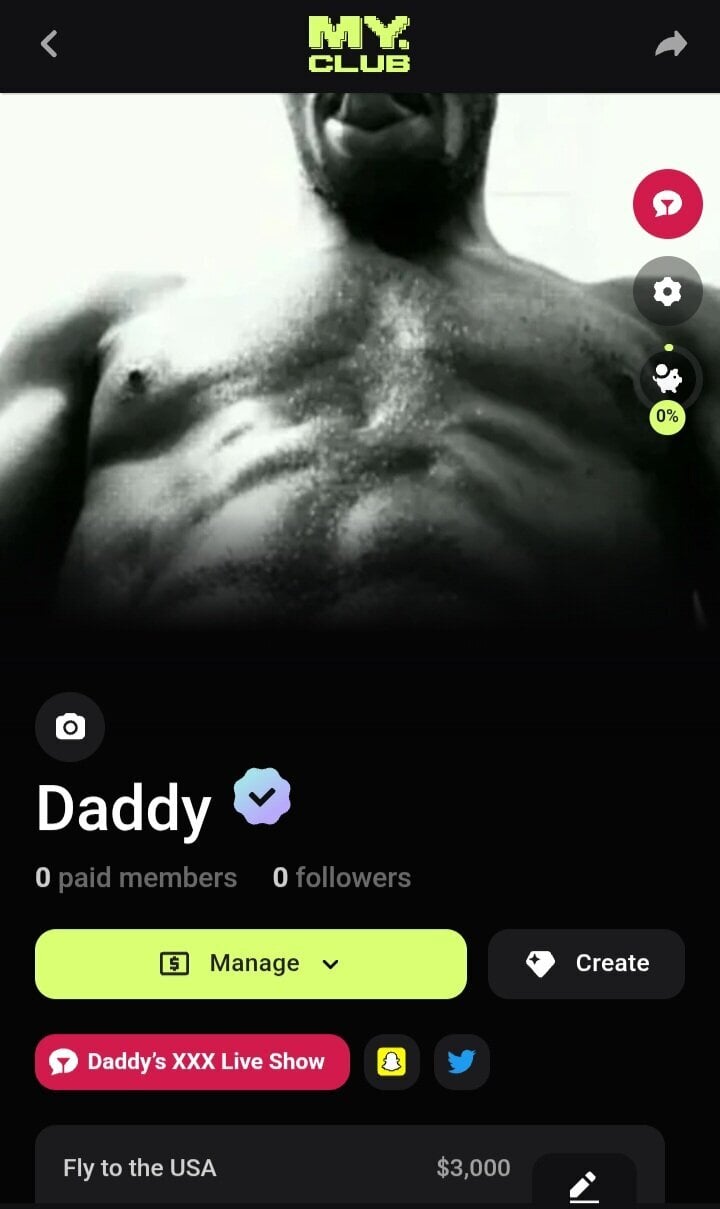Tap the Create button

click(x=586, y=964)
